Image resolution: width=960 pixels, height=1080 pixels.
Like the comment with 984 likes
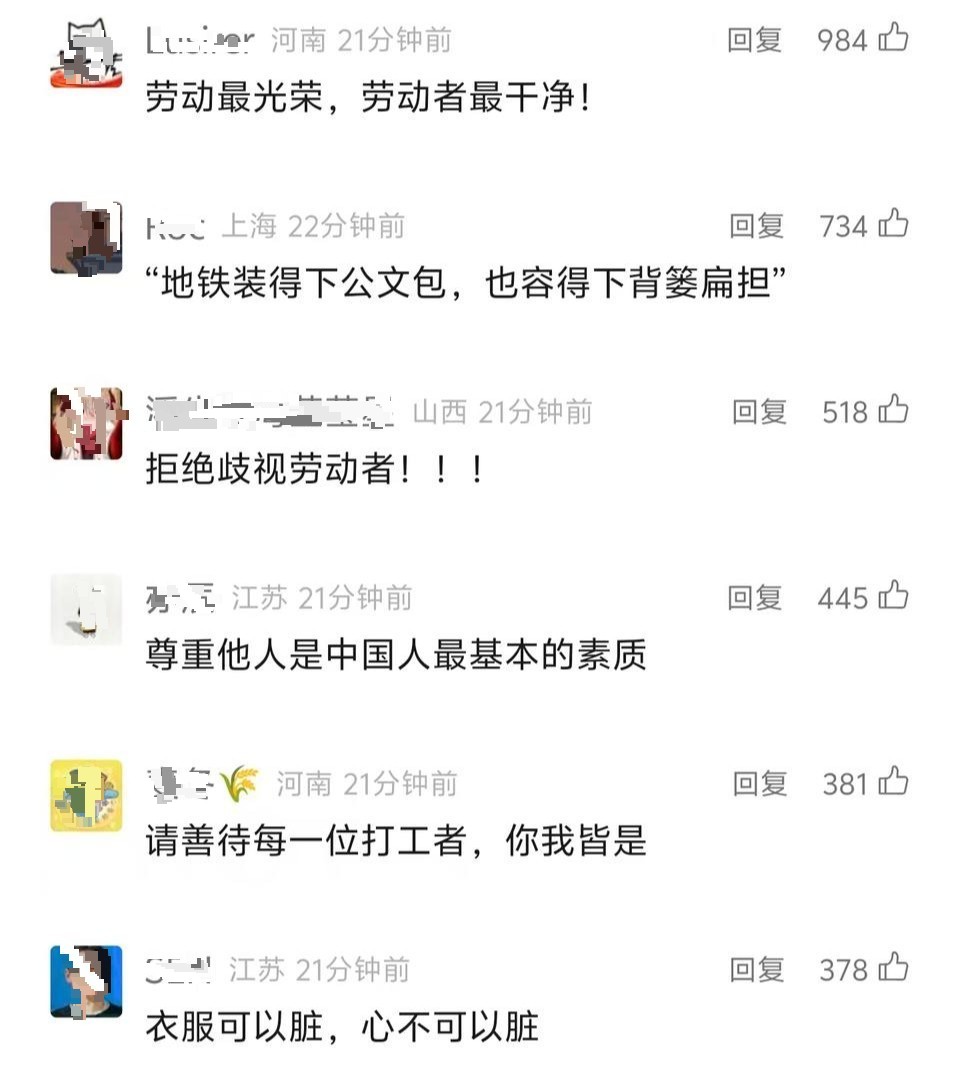[x=893, y=39]
